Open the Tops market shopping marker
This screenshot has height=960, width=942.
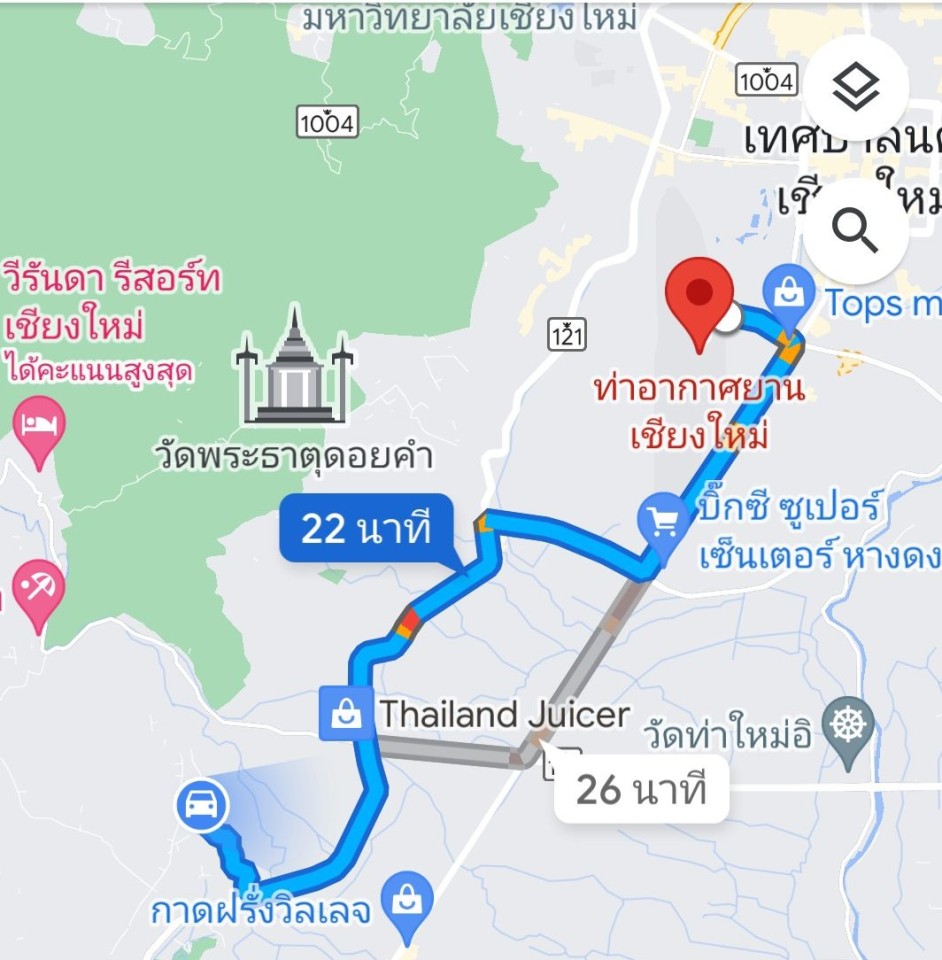[790, 294]
